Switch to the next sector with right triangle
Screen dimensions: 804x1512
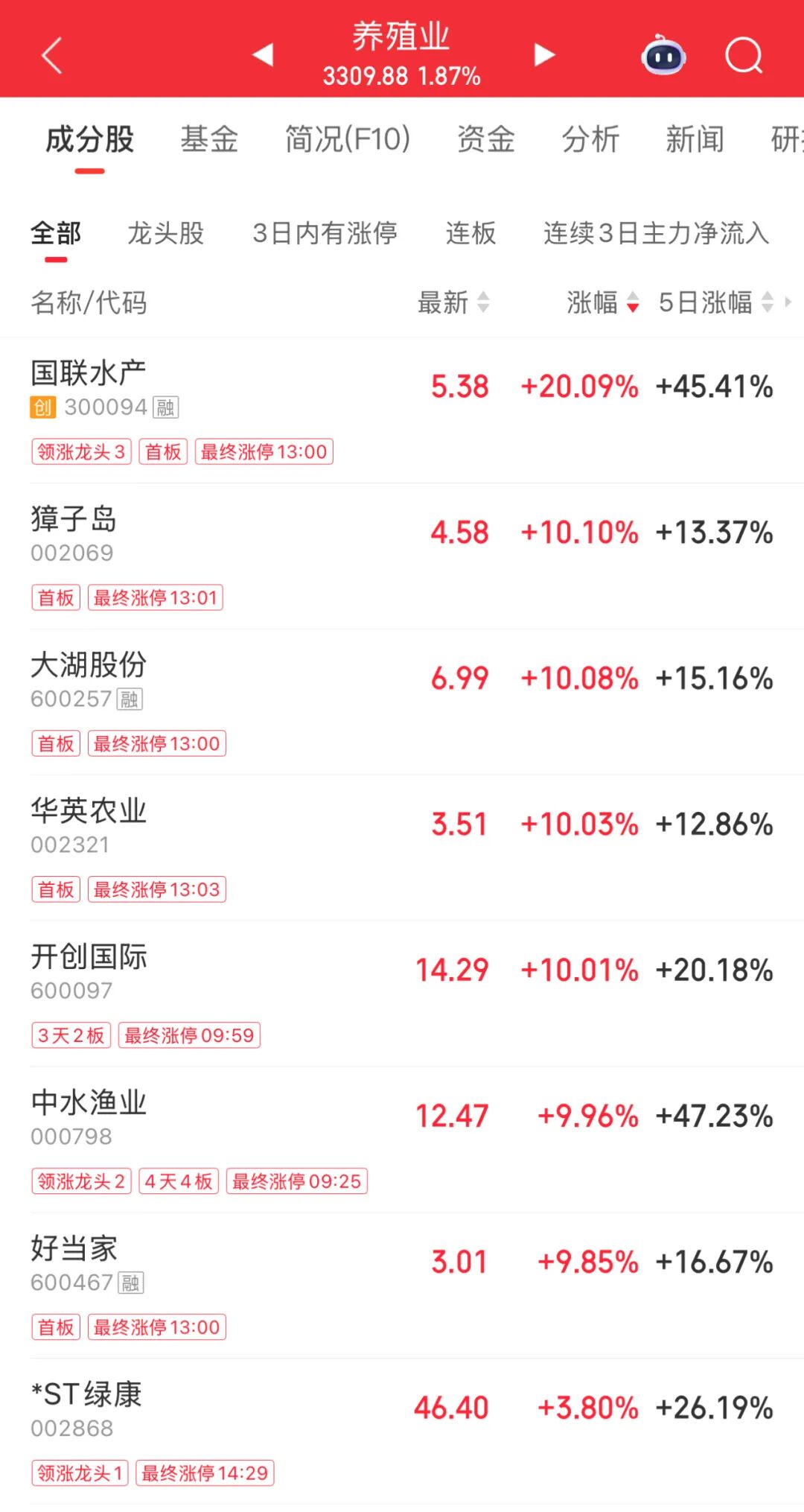[x=544, y=54]
